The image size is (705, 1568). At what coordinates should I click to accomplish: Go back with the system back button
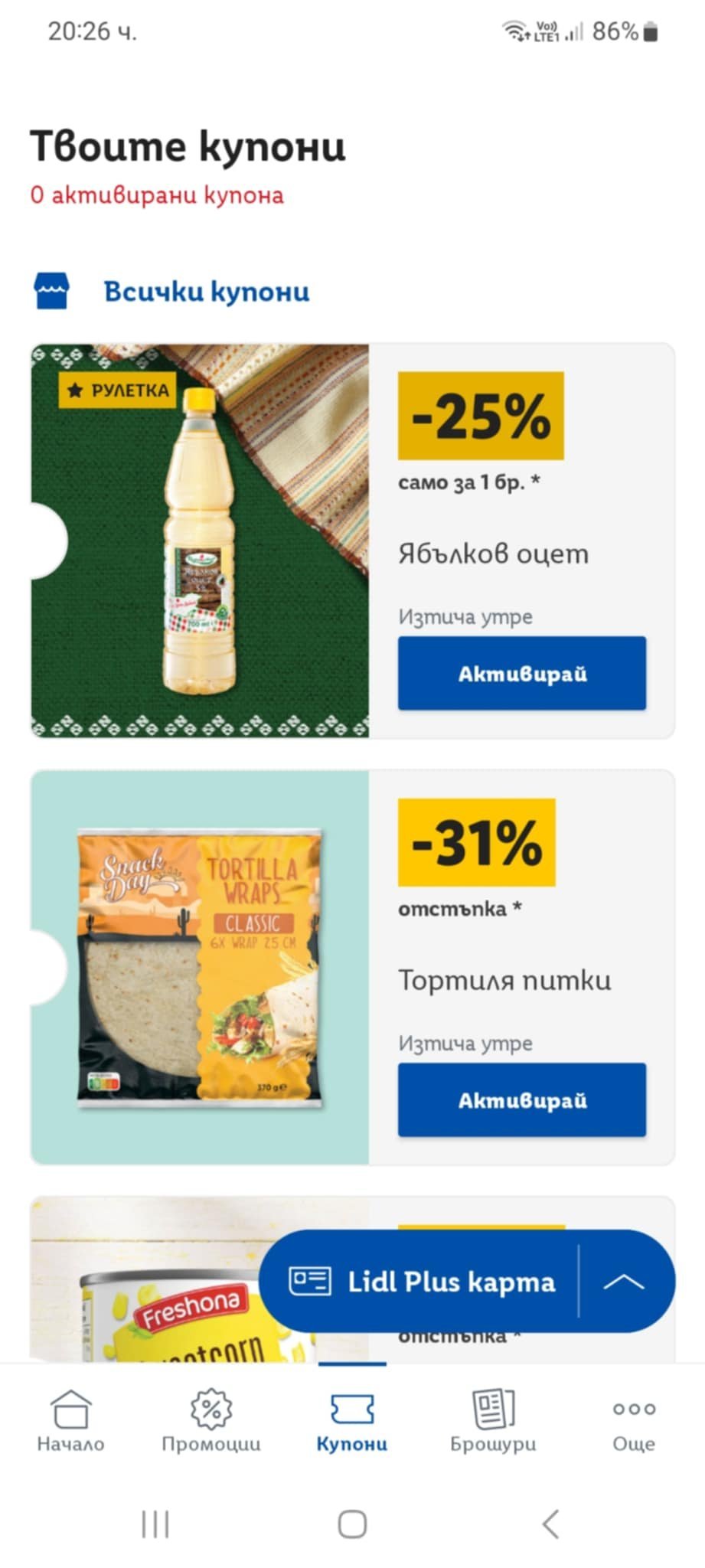coord(550,1524)
